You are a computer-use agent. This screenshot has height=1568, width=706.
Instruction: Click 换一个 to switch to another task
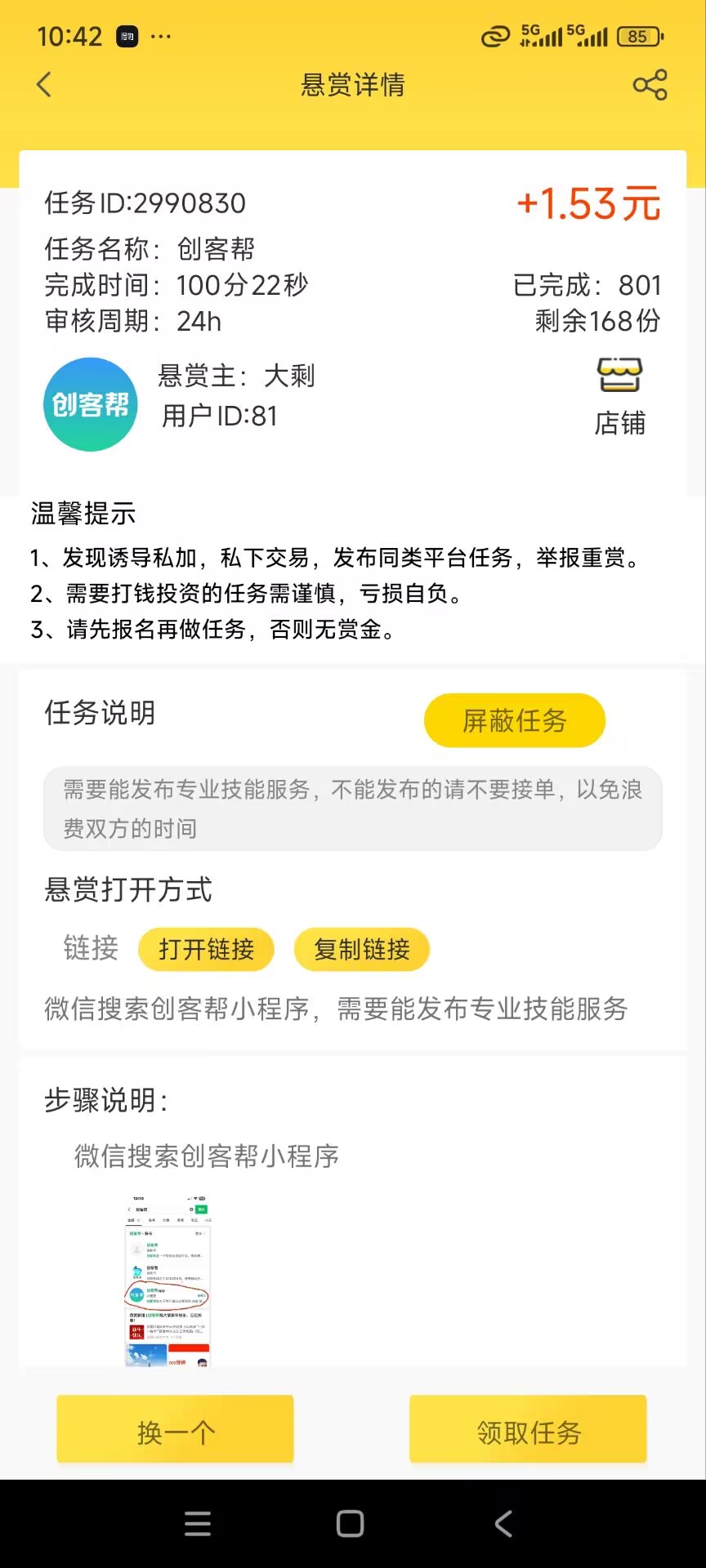[174, 1430]
